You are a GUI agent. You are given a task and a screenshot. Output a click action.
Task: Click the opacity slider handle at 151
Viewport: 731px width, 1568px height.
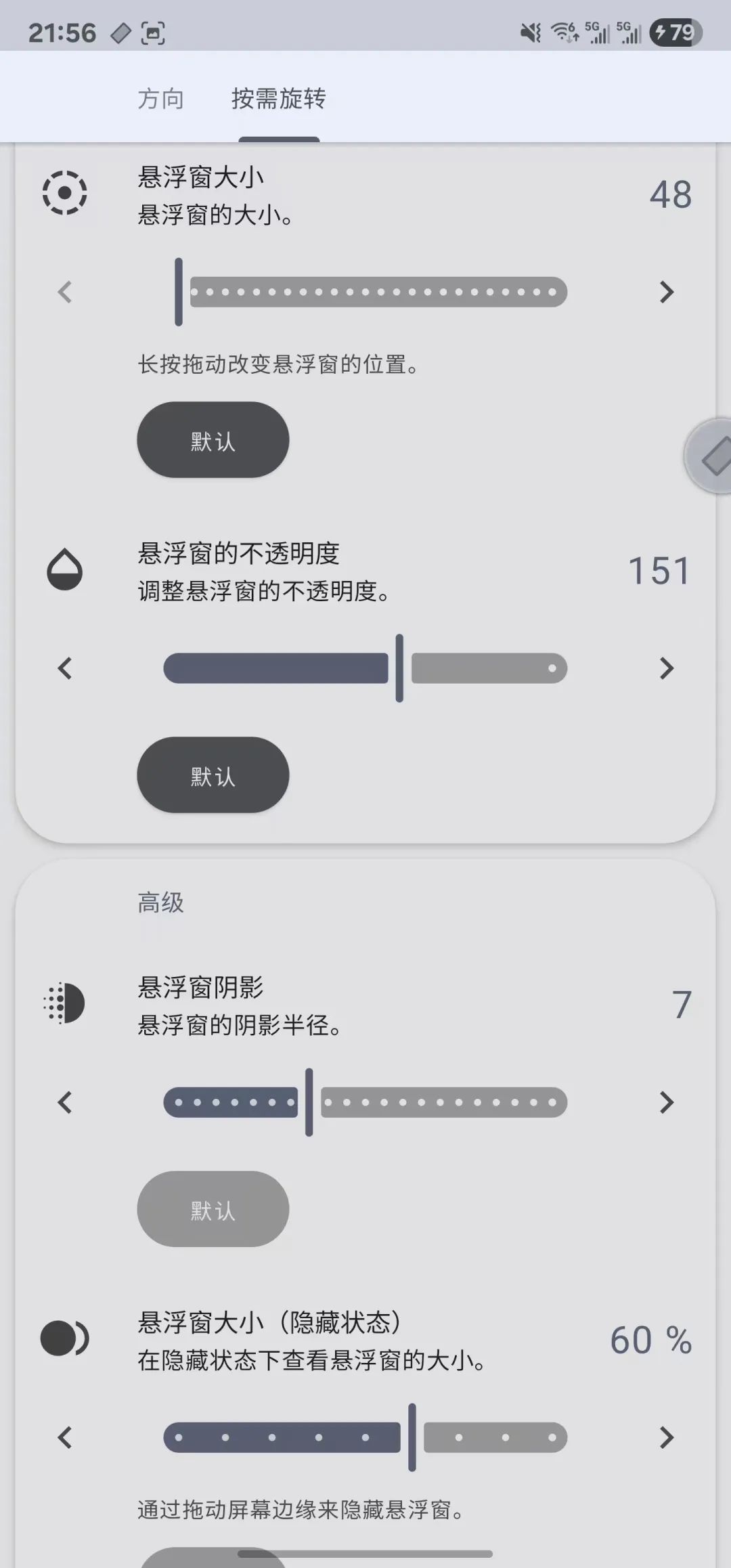(399, 668)
